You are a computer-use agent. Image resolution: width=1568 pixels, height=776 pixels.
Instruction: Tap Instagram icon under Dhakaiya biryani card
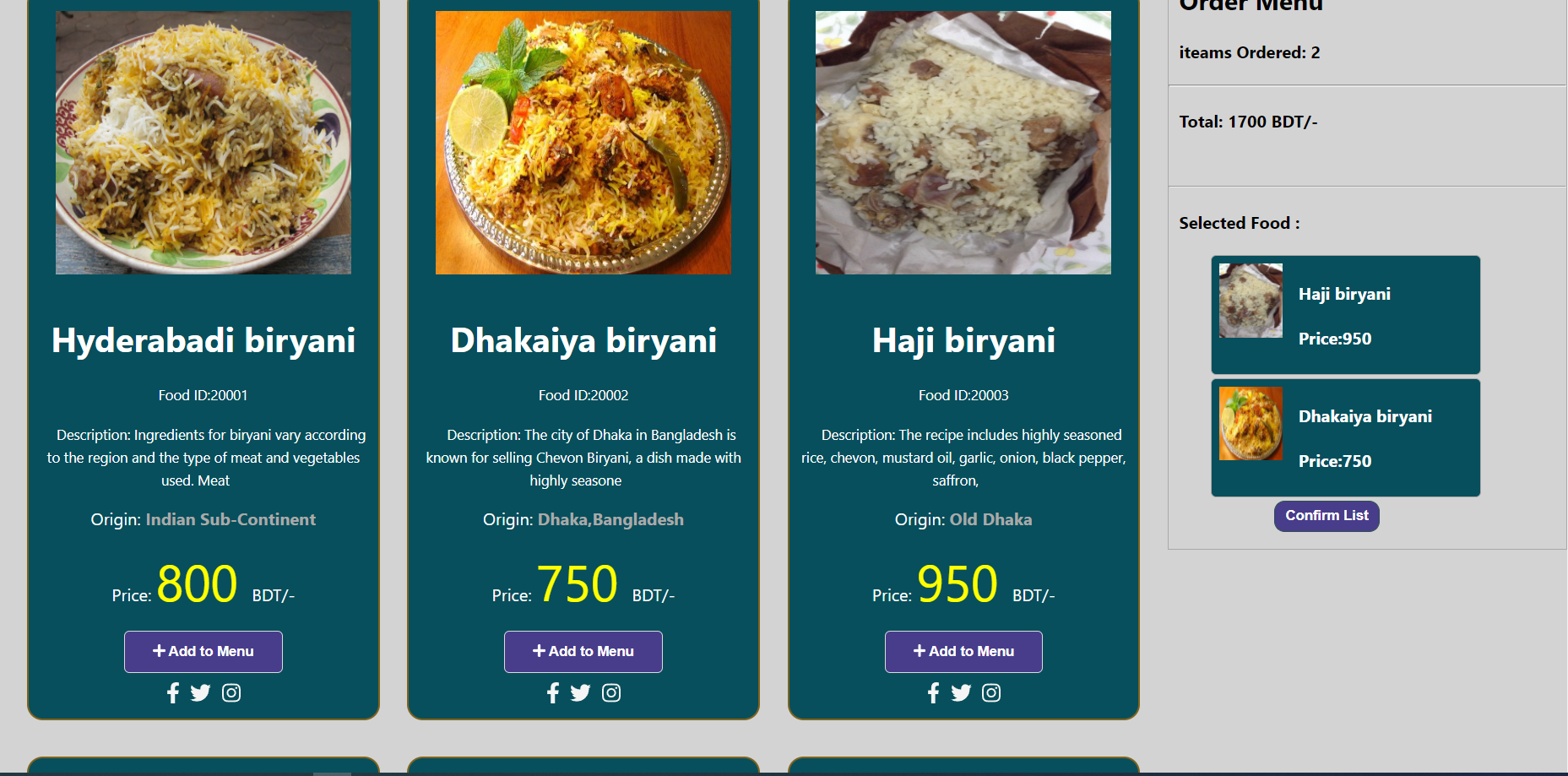[611, 693]
